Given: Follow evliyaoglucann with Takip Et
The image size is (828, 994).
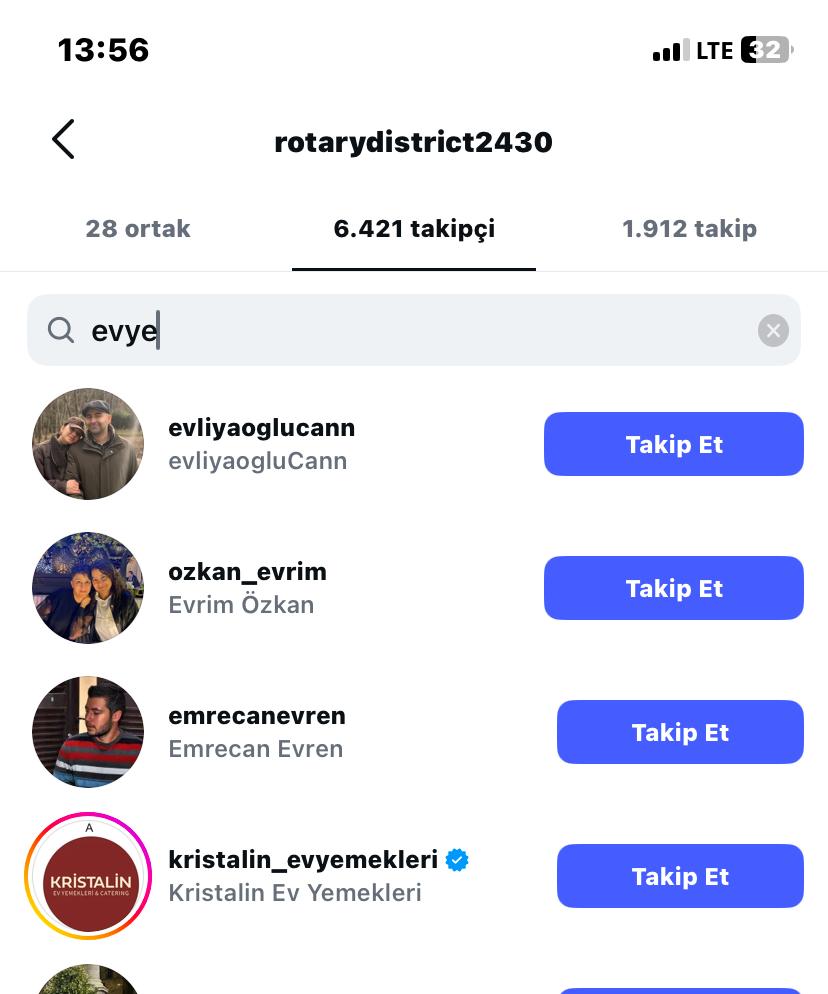Looking at the screenshot, I should pos(673,444).
